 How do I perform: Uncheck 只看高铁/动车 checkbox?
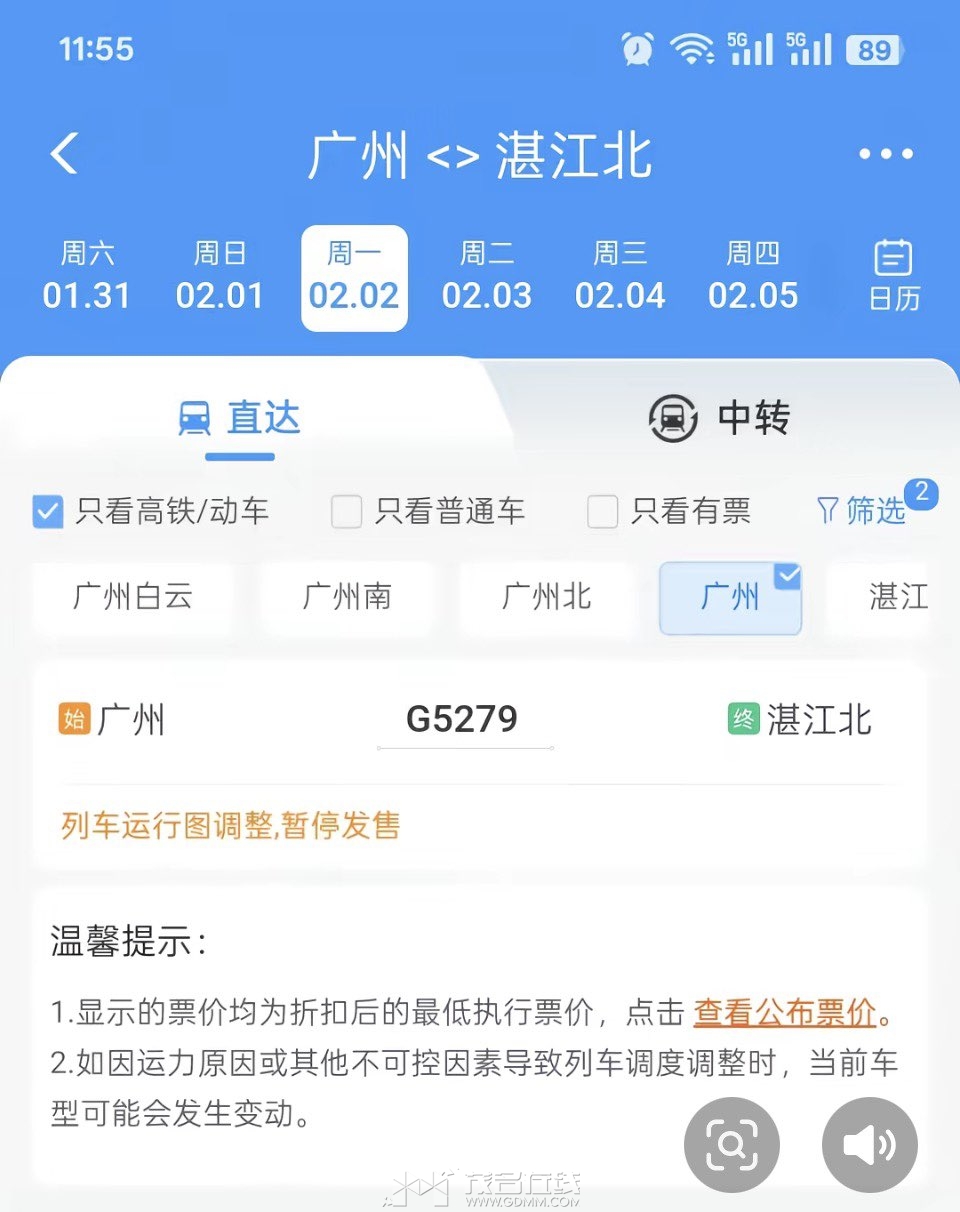[47, 512]
